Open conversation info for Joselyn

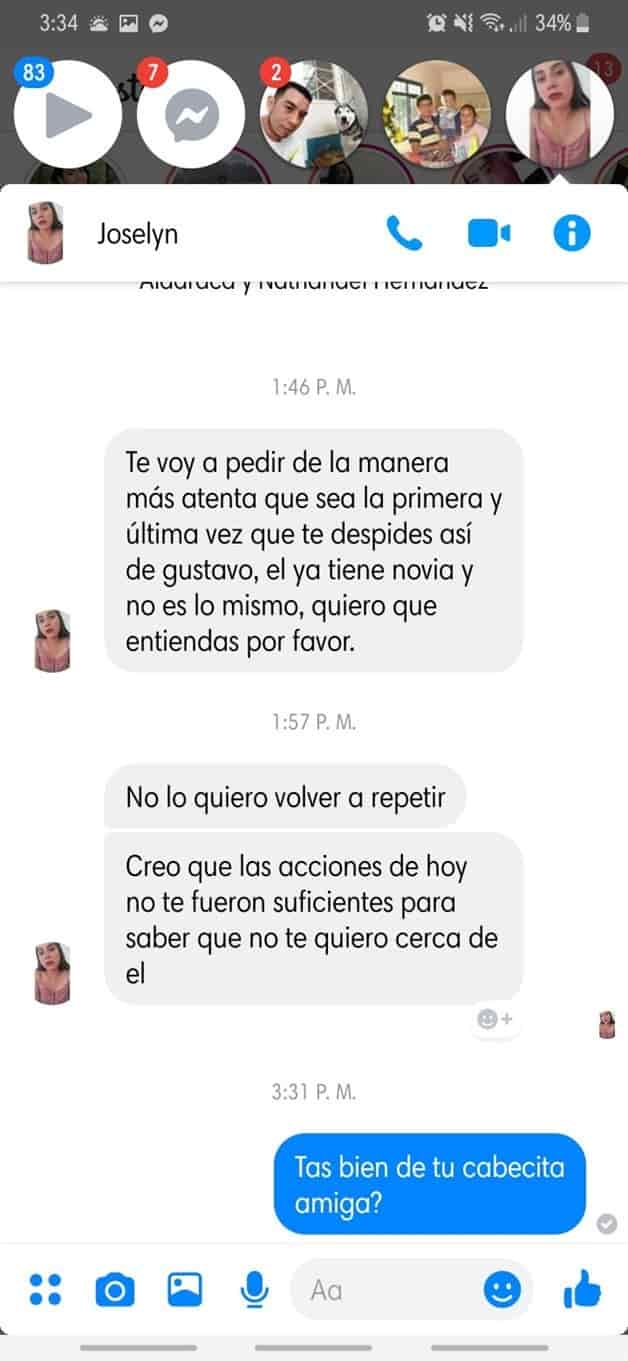572,234
